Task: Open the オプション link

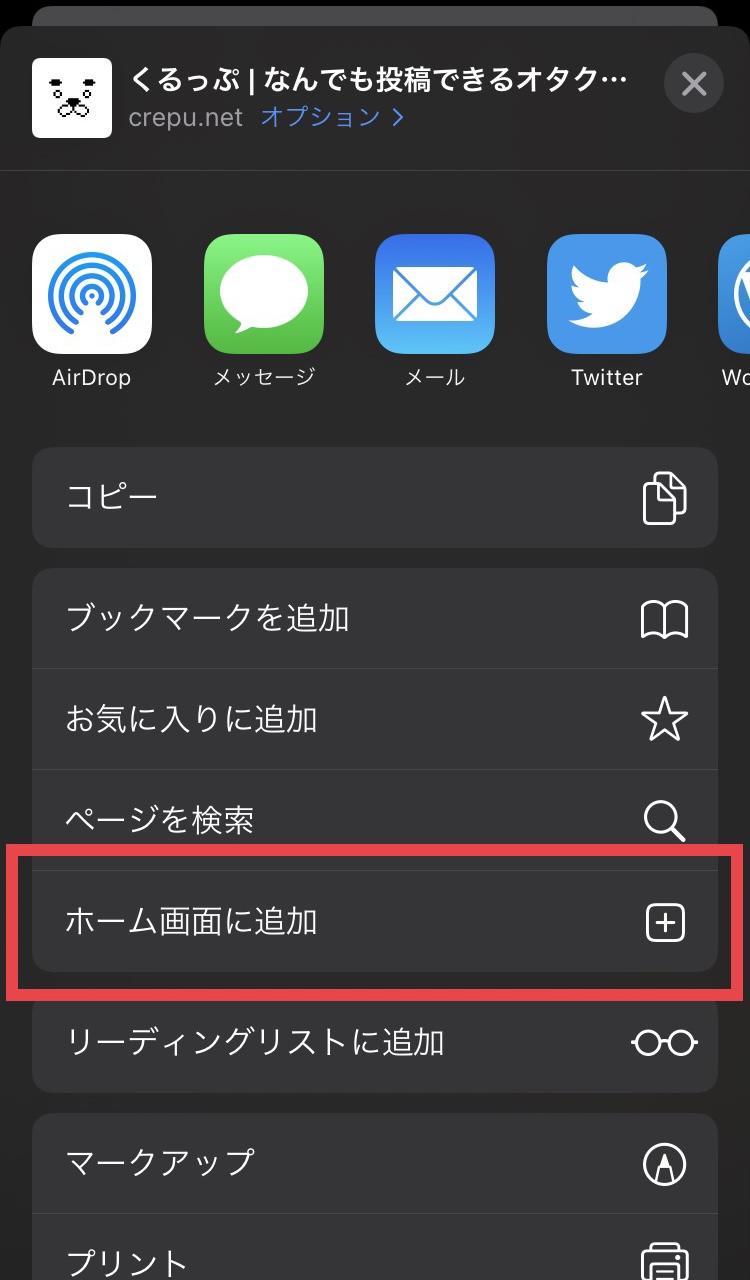Action: pos(332,117)
